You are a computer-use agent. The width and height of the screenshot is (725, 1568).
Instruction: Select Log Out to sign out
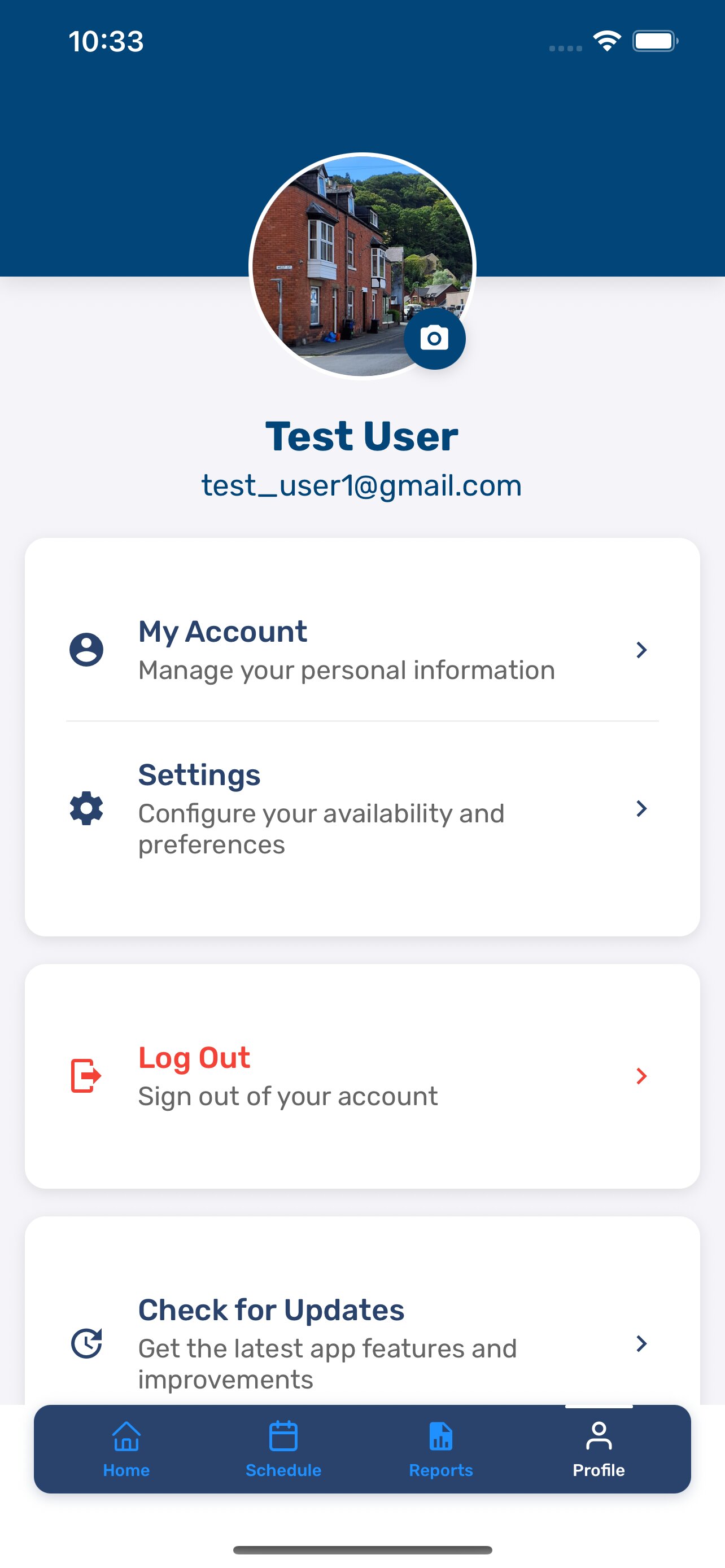click(361, 1076)
